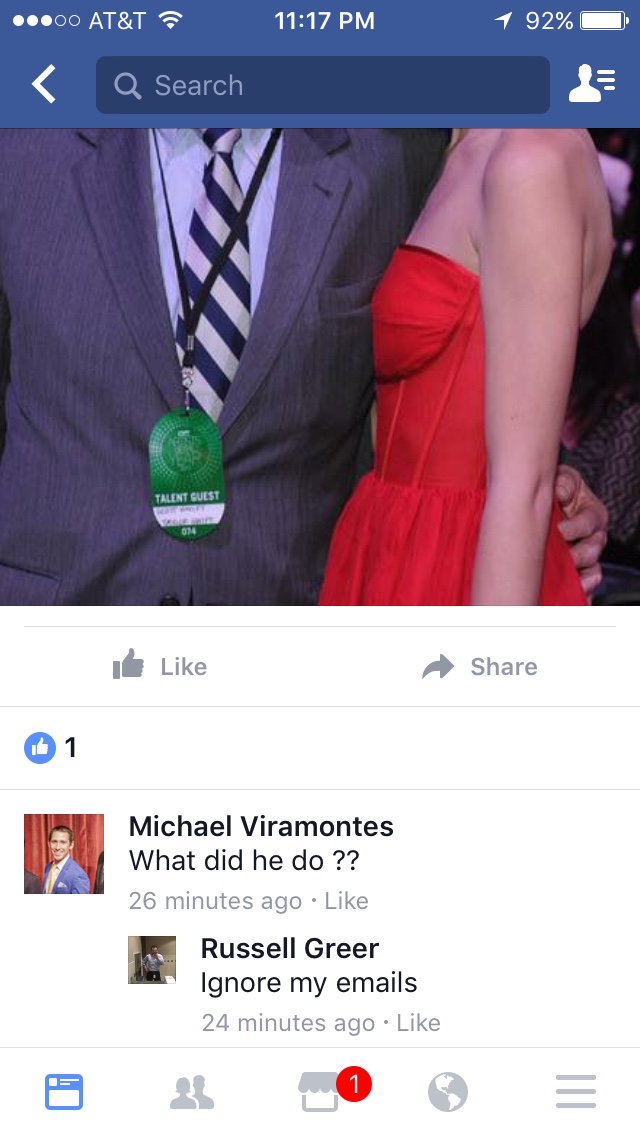Like Russell Greer's reply
640x1136 pixels.
tap(419, 1022)
